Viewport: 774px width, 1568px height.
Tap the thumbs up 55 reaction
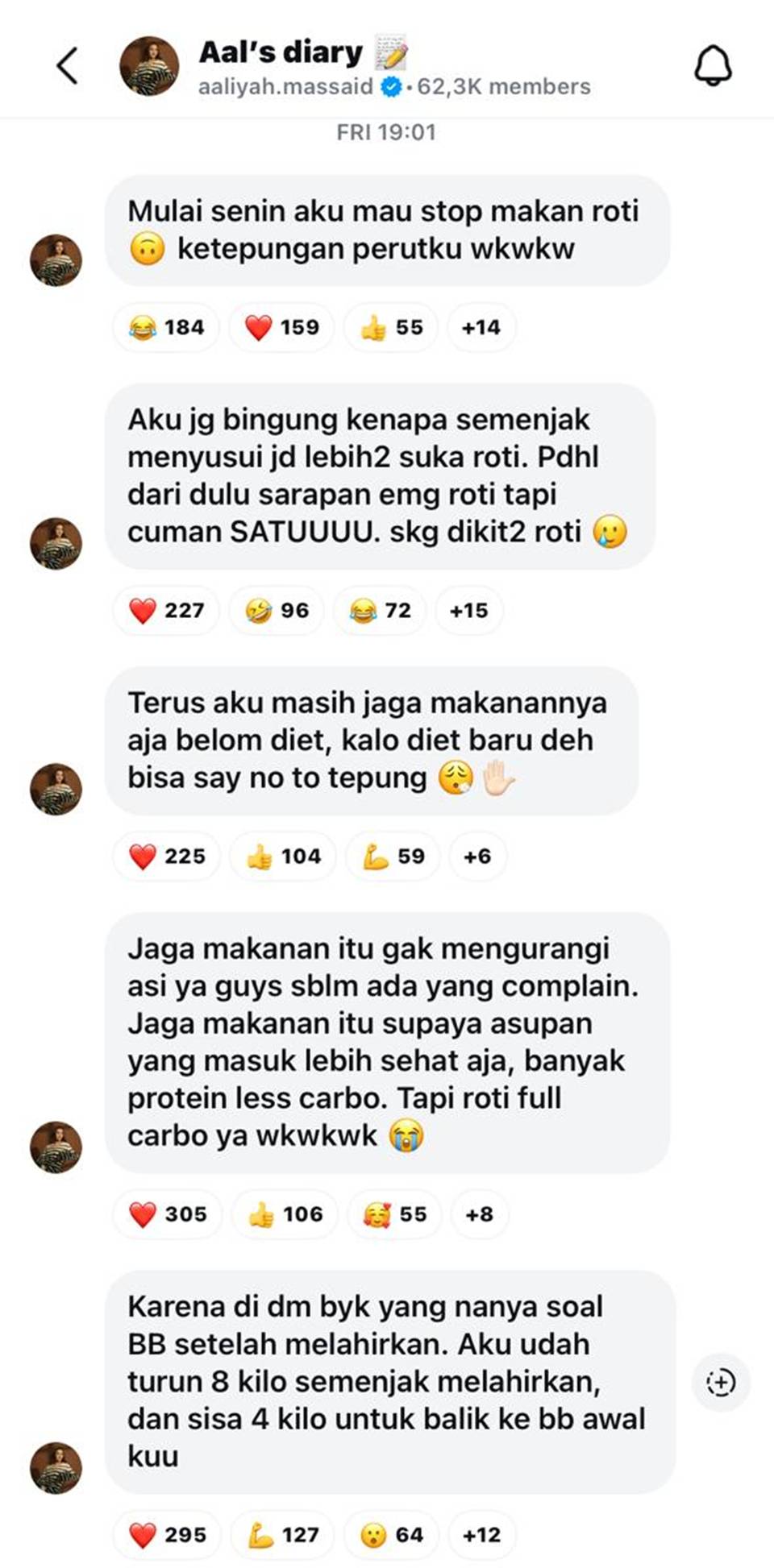point(391,327)
